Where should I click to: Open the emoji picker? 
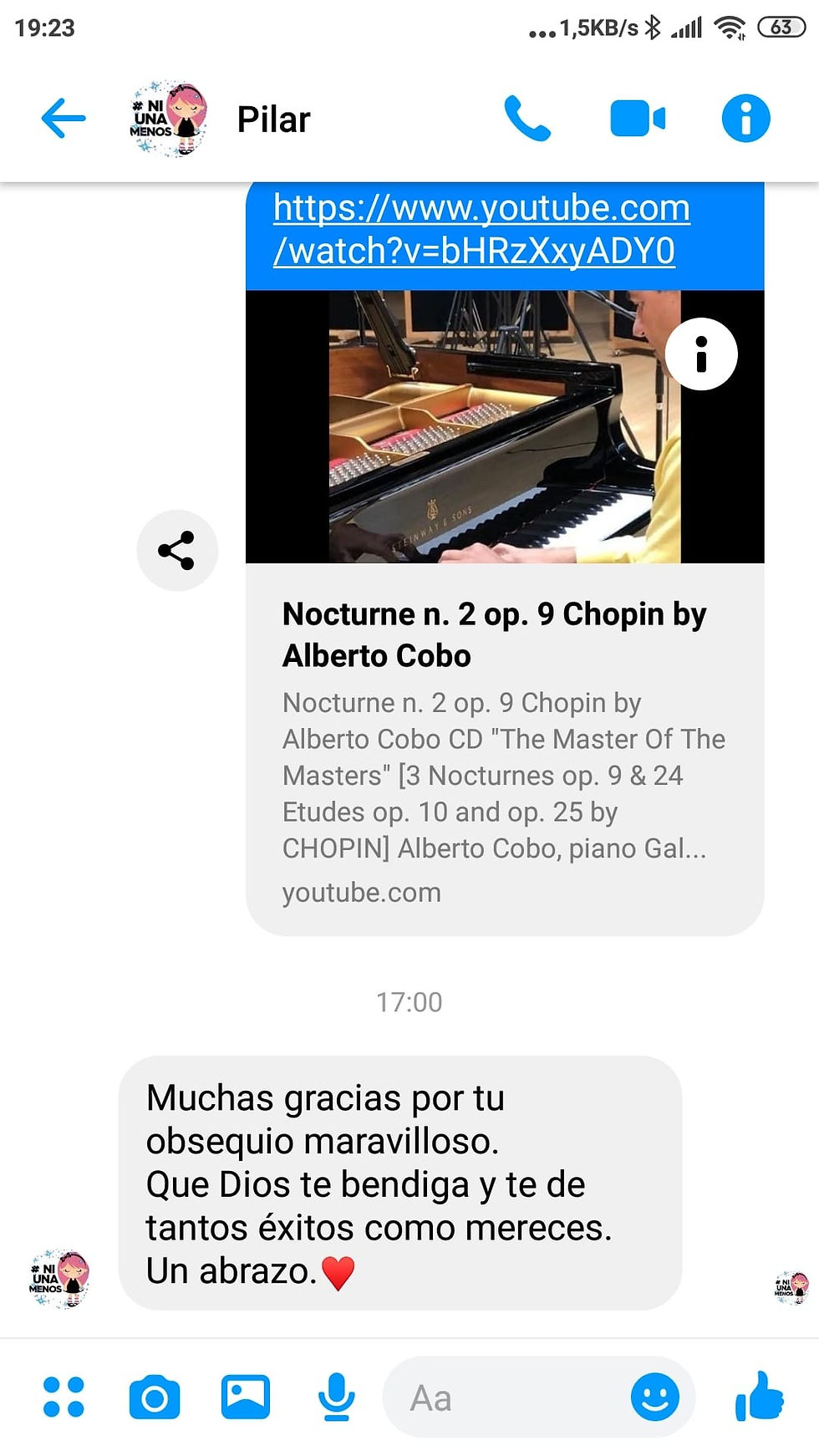pyautogui.click(x=654, y=1397)
